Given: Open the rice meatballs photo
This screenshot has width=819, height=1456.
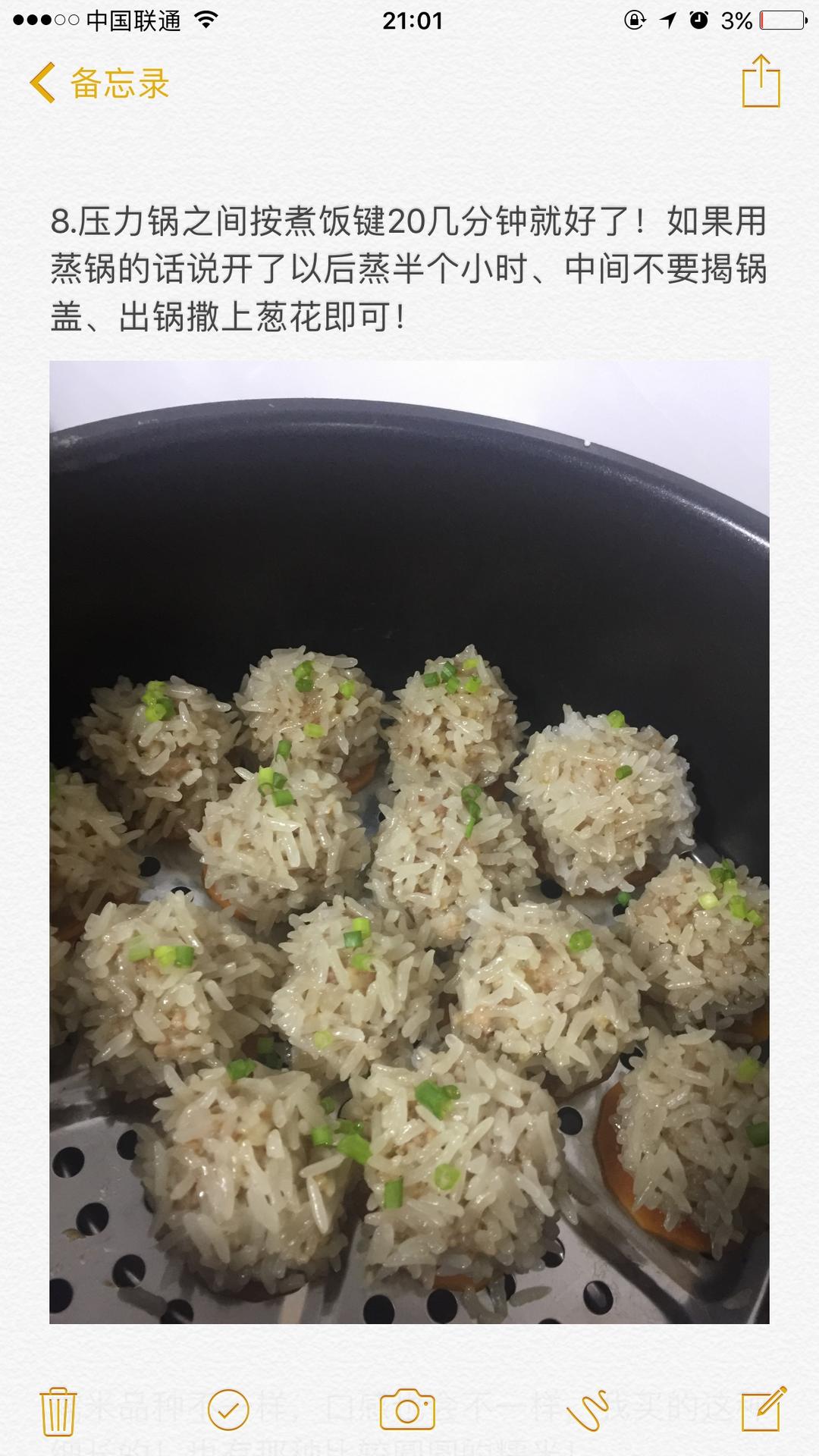Looking at the screenshot, I should (x=409, y=842).
